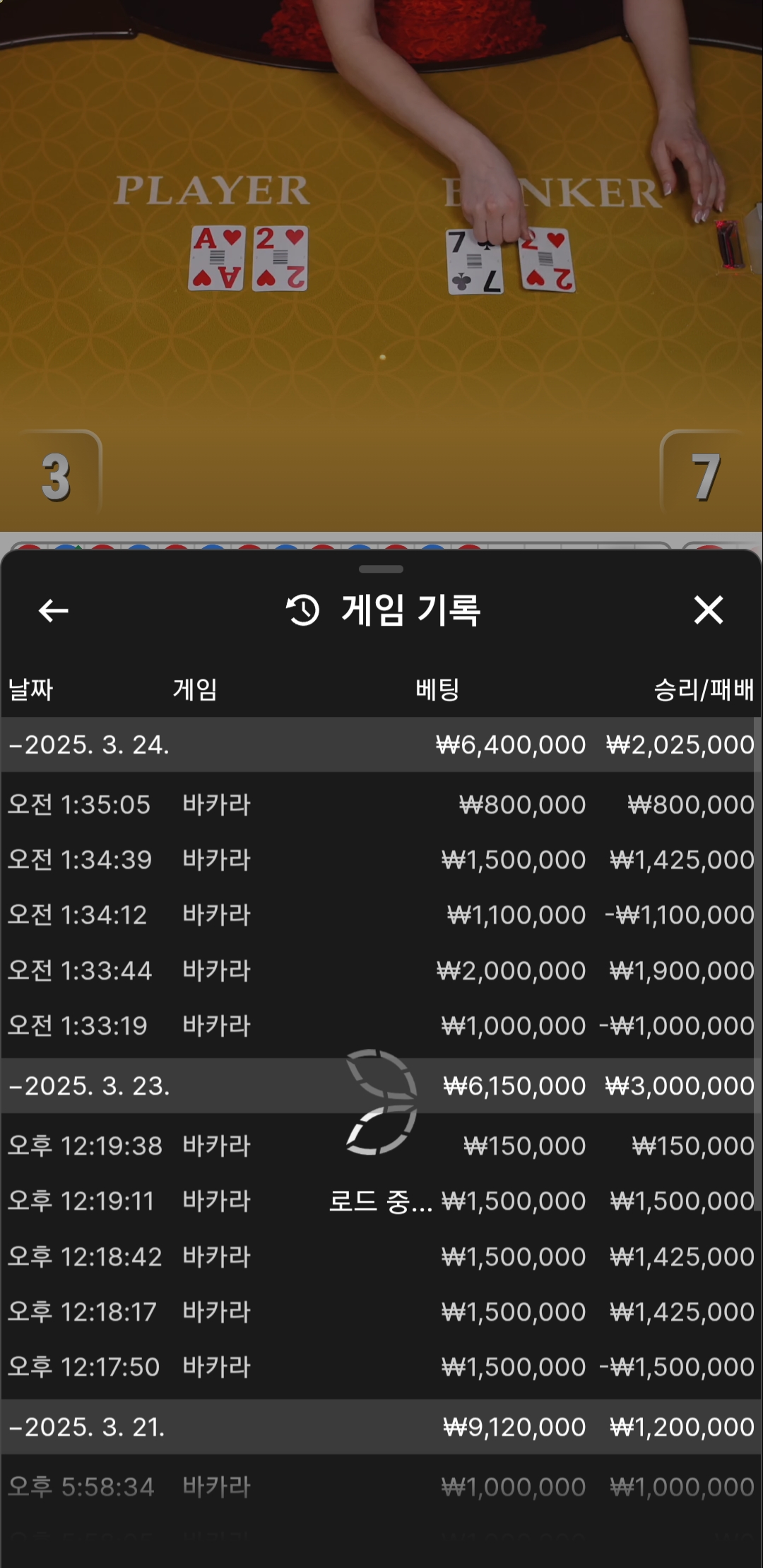Screen dimensions: 763x1568
Task: Collapse the 2025. 3. 23. date group
Action: (x=89, y=1086)
